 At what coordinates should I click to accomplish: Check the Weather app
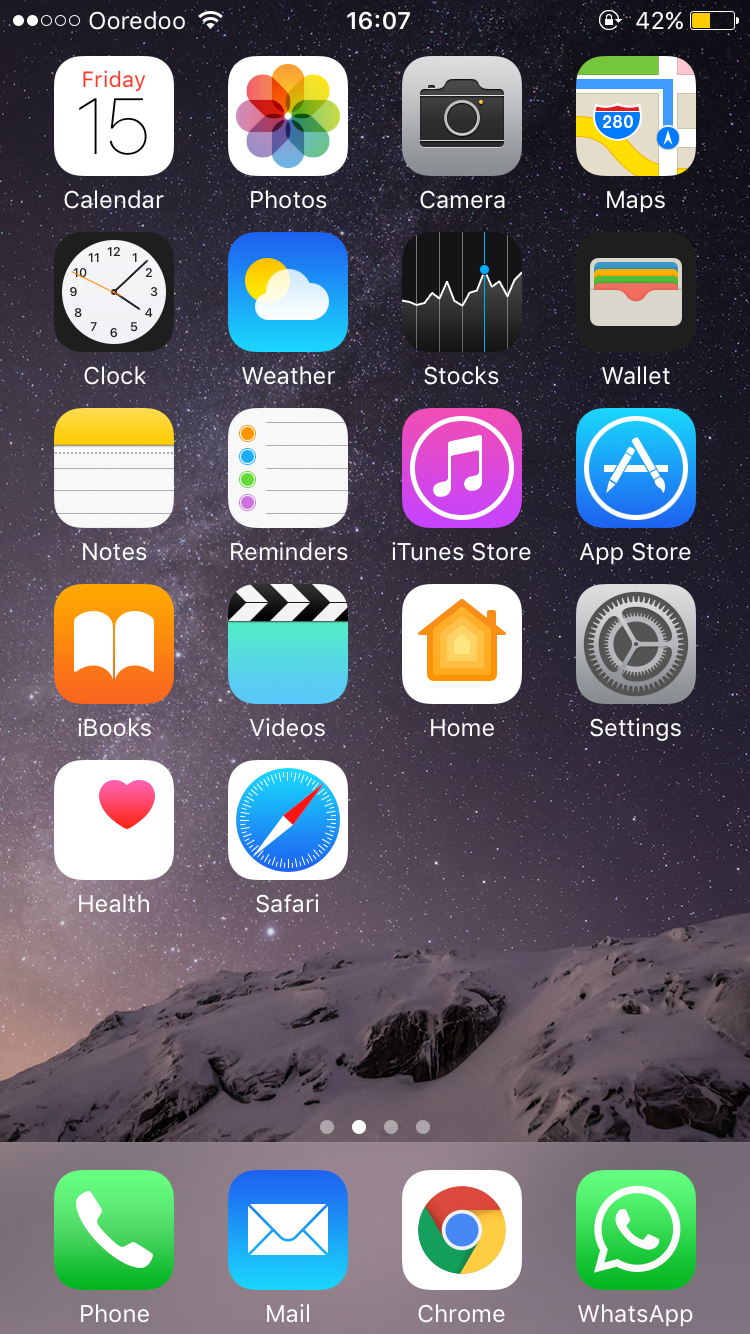[288, 292]
